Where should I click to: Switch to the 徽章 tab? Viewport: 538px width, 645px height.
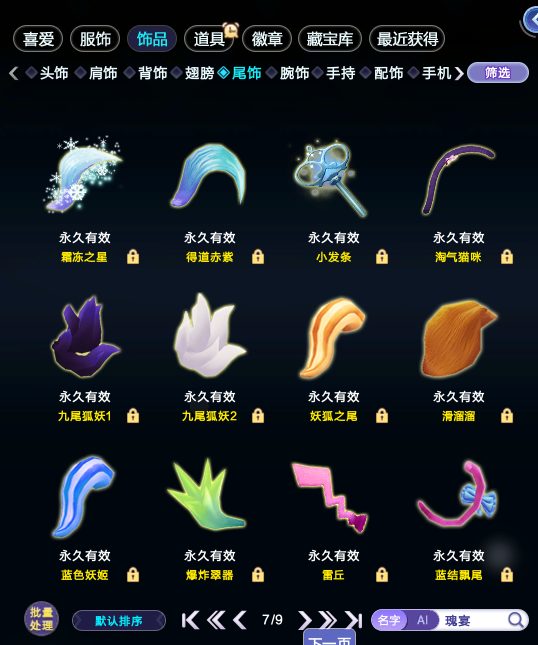pyautogui.click(x=267, y=39)
